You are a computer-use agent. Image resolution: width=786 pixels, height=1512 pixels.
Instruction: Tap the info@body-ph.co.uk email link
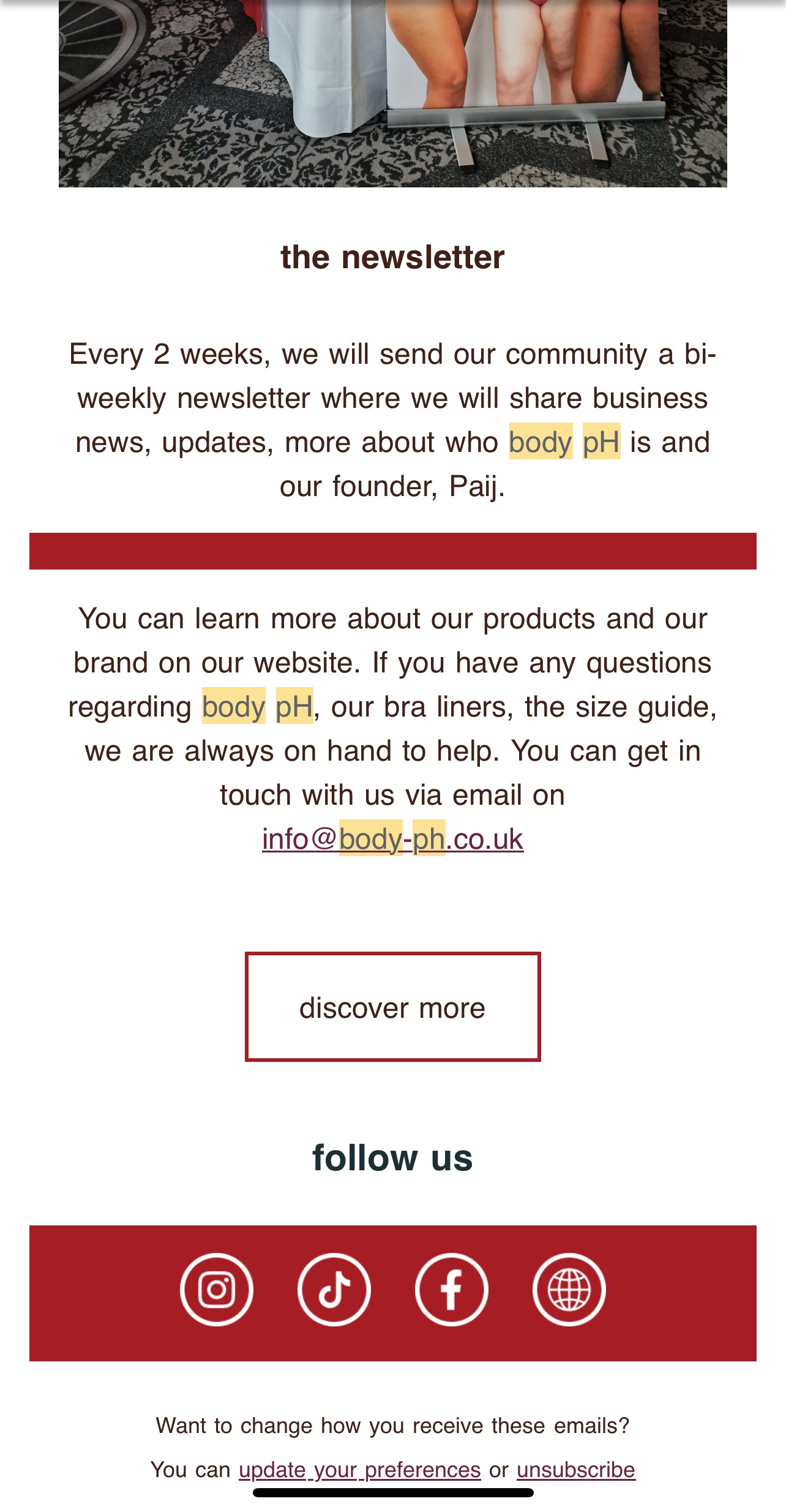392,839
